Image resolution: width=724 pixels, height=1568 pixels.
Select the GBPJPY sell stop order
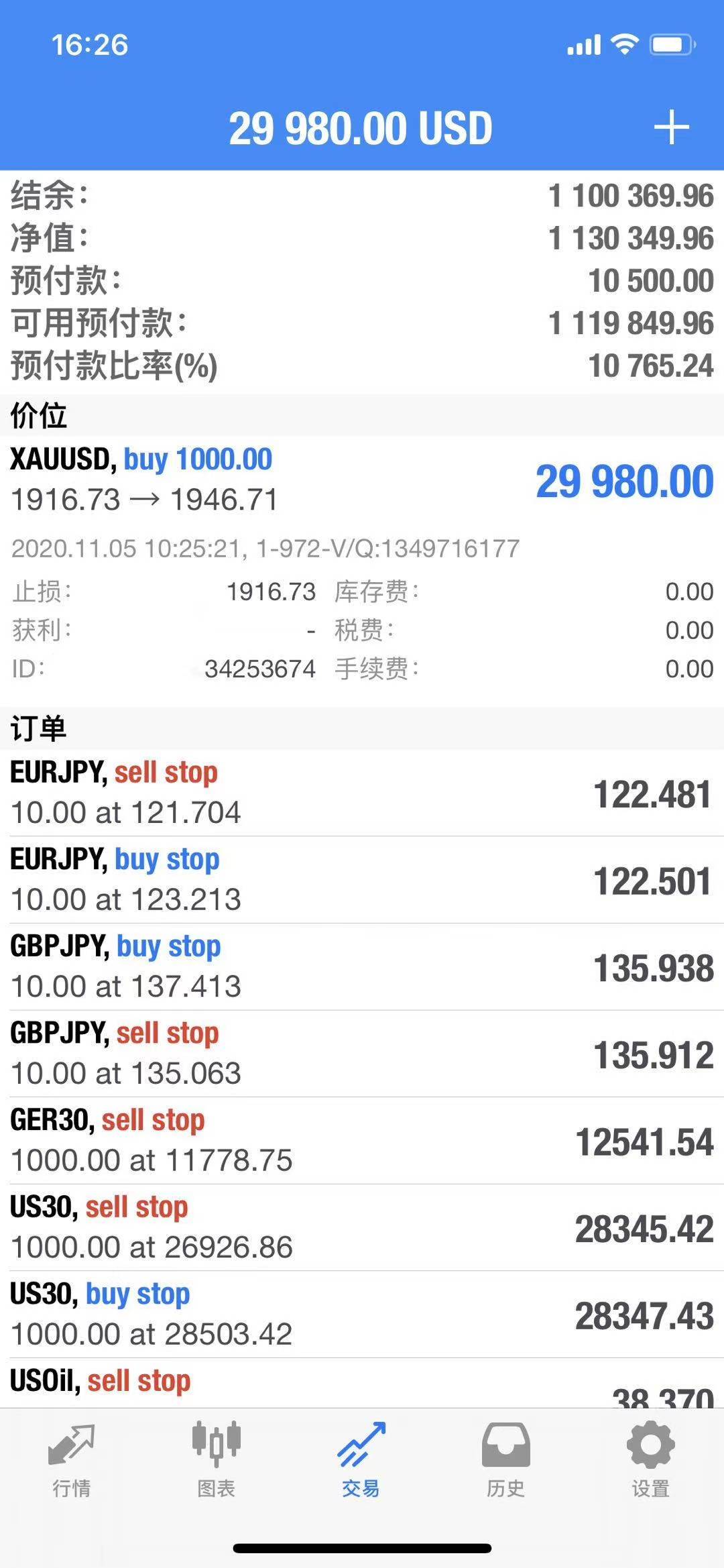362,1054
